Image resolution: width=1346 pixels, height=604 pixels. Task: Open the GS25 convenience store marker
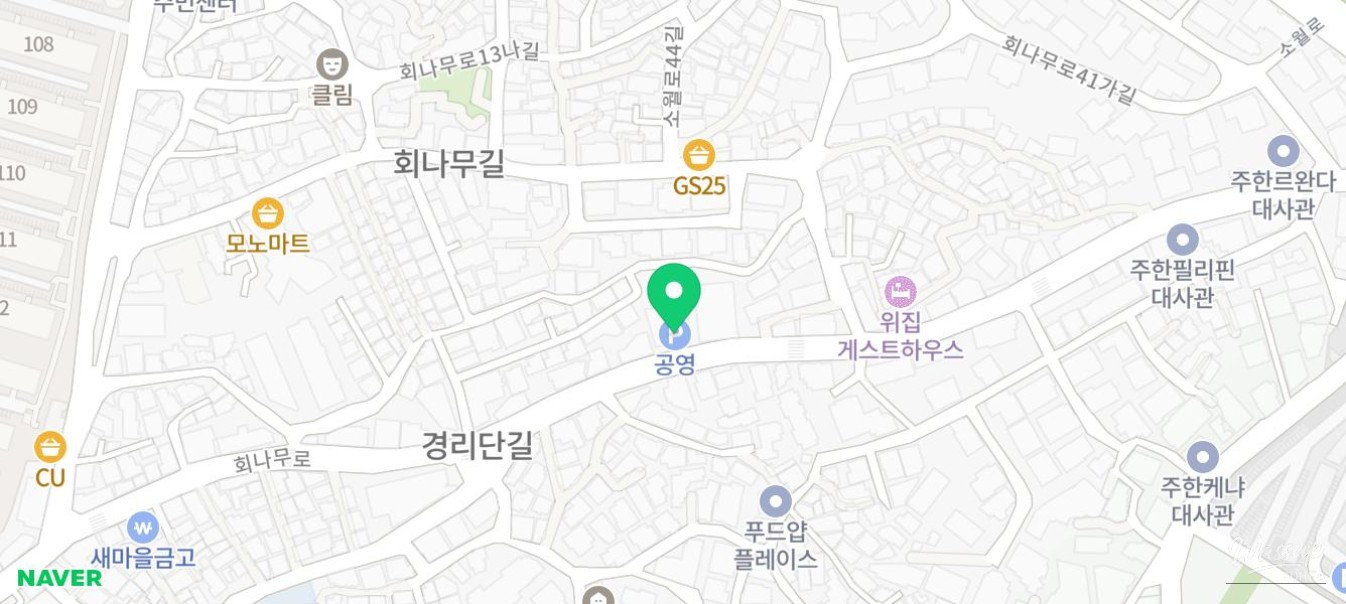point(699,156)
